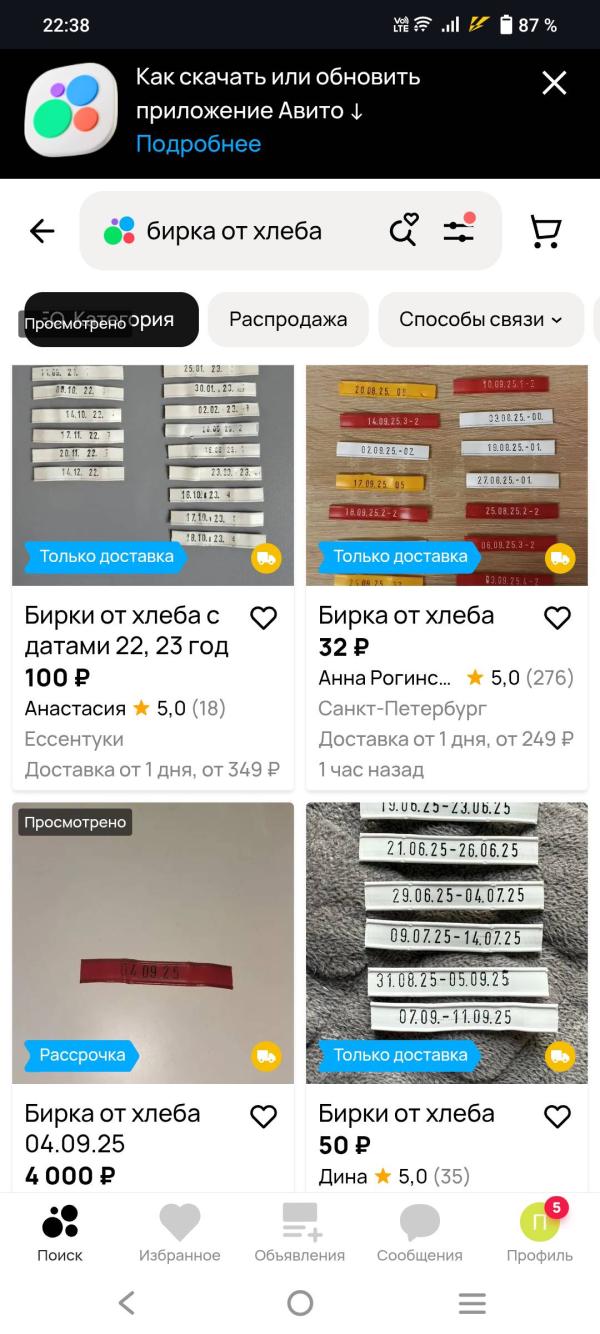Favorite the listing from Анастасия
Viewport: 600px width, 1334px height.
[x=263, y=618]
